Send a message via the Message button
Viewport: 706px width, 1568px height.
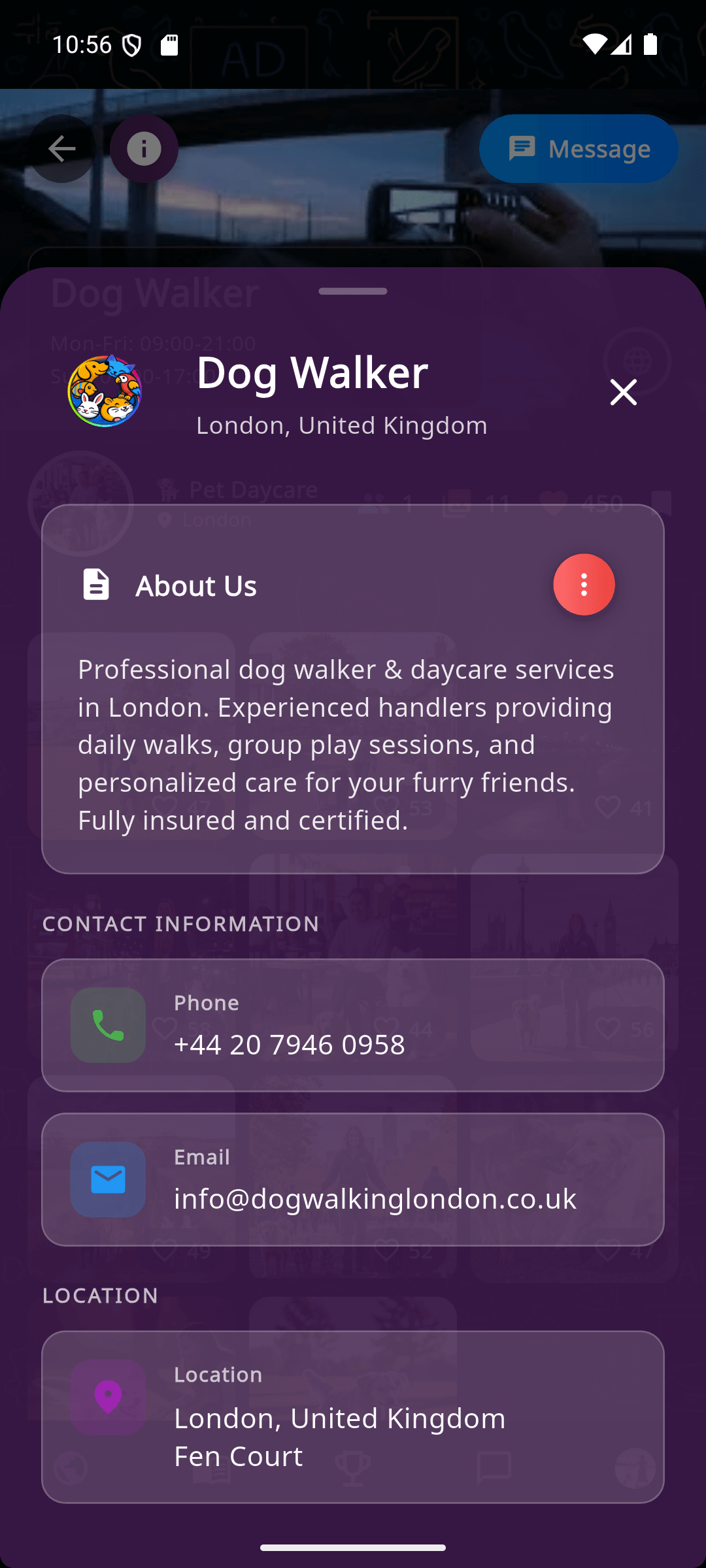click(578, 148)
